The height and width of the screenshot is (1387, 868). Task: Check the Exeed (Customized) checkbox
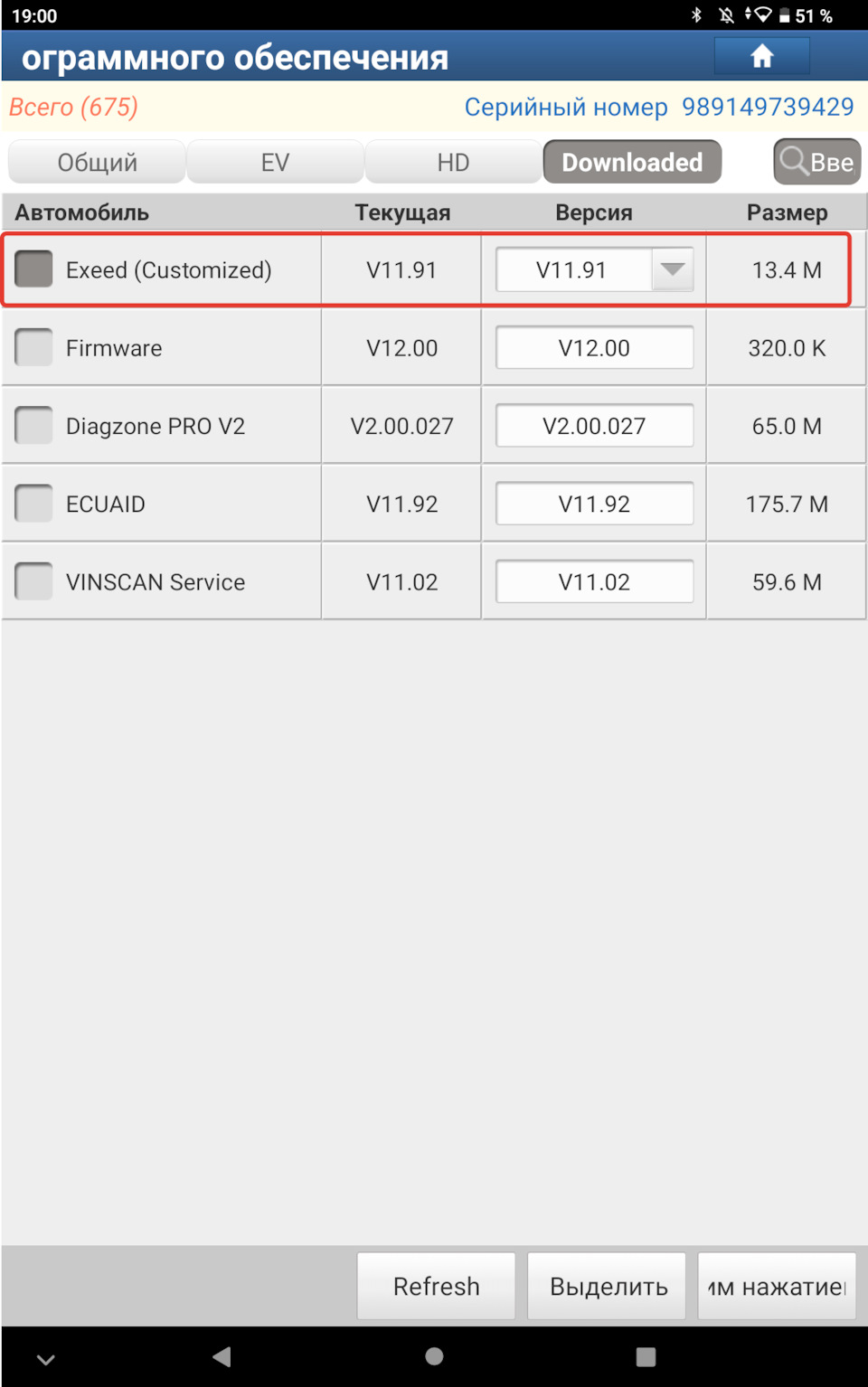(34, 269)
